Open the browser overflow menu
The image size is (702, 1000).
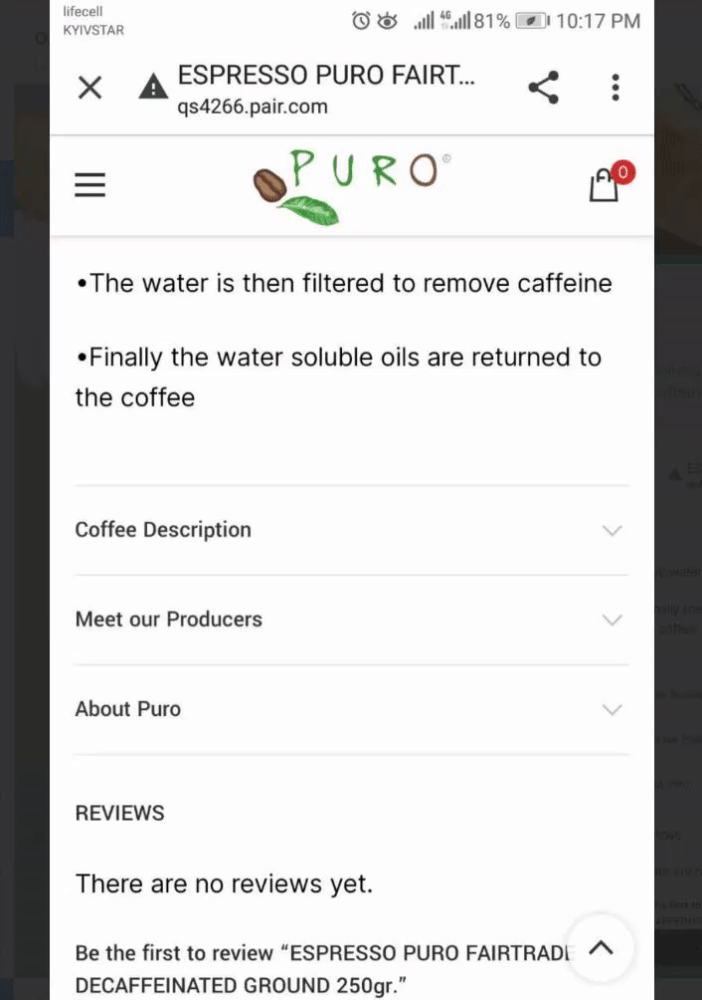pyautogui.click(x=615, y=88)
